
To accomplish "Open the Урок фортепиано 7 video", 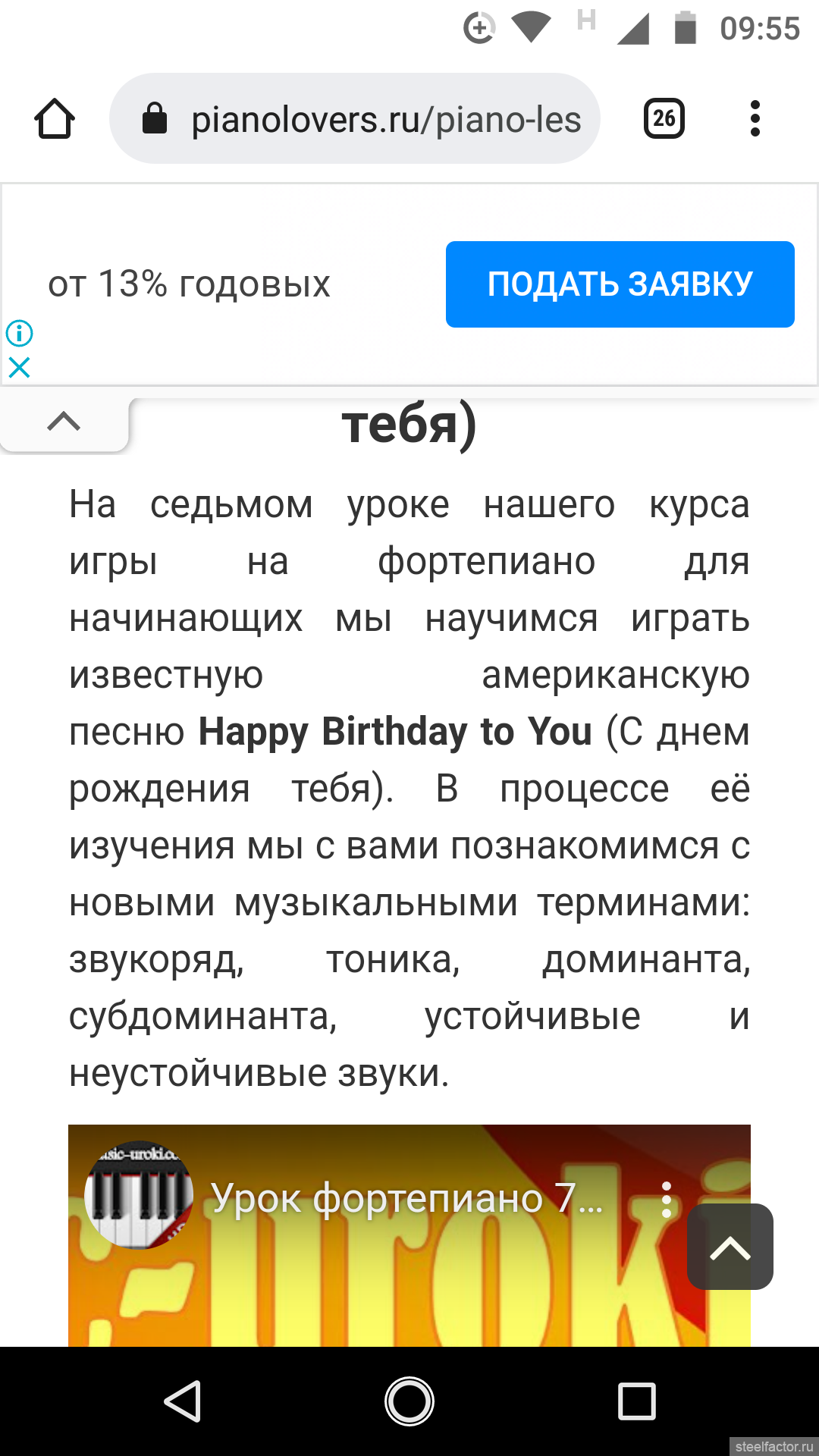I will coord(406,1199).
